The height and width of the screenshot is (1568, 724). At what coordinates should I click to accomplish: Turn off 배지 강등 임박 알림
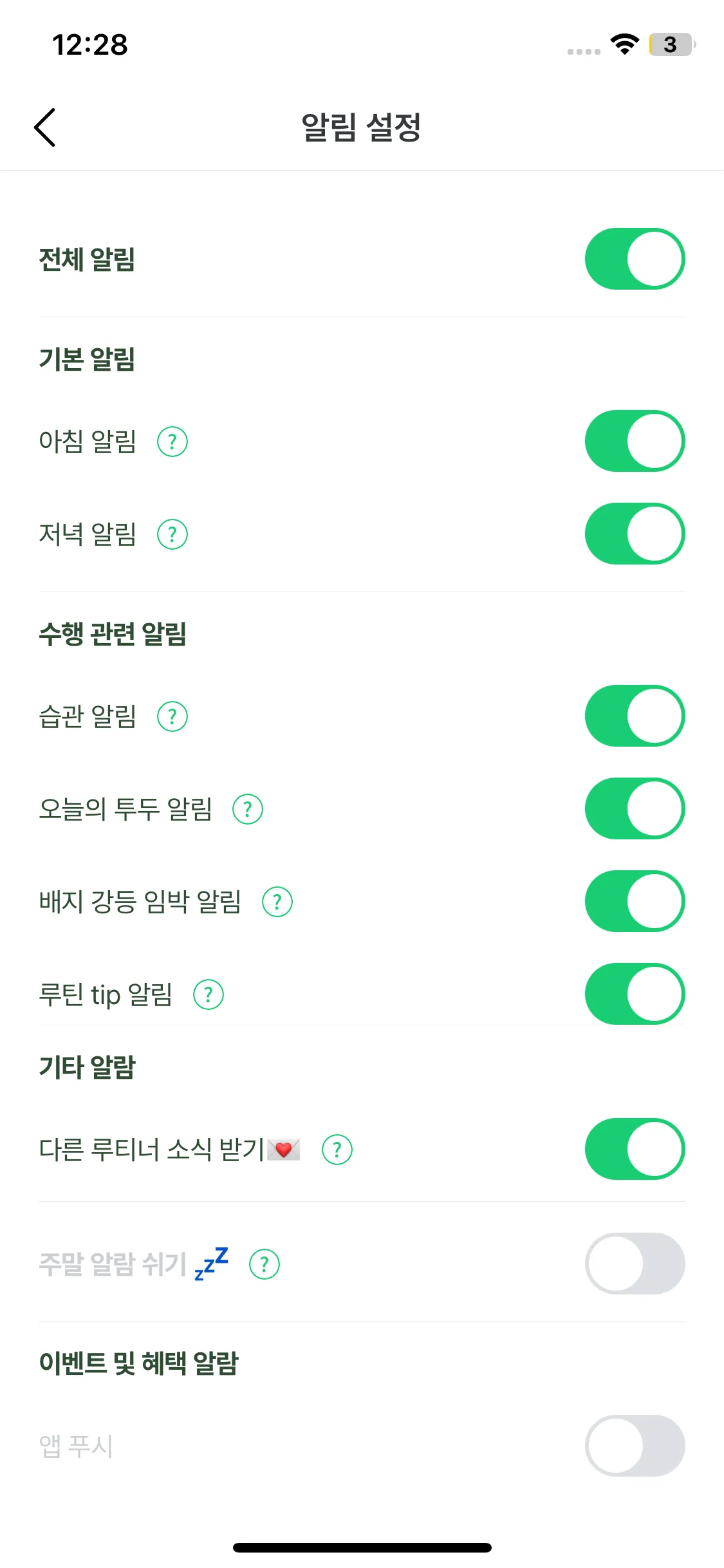[635, 901]
